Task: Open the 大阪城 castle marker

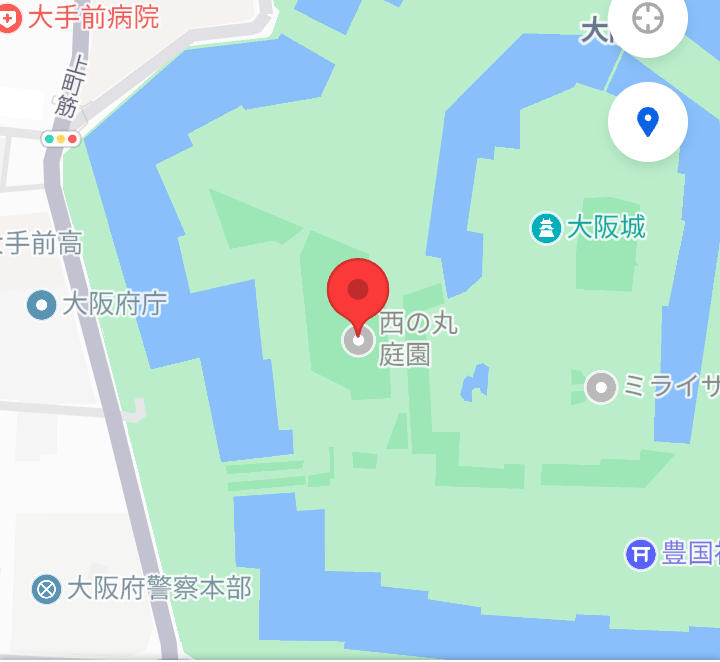Action: click(546, 228)
